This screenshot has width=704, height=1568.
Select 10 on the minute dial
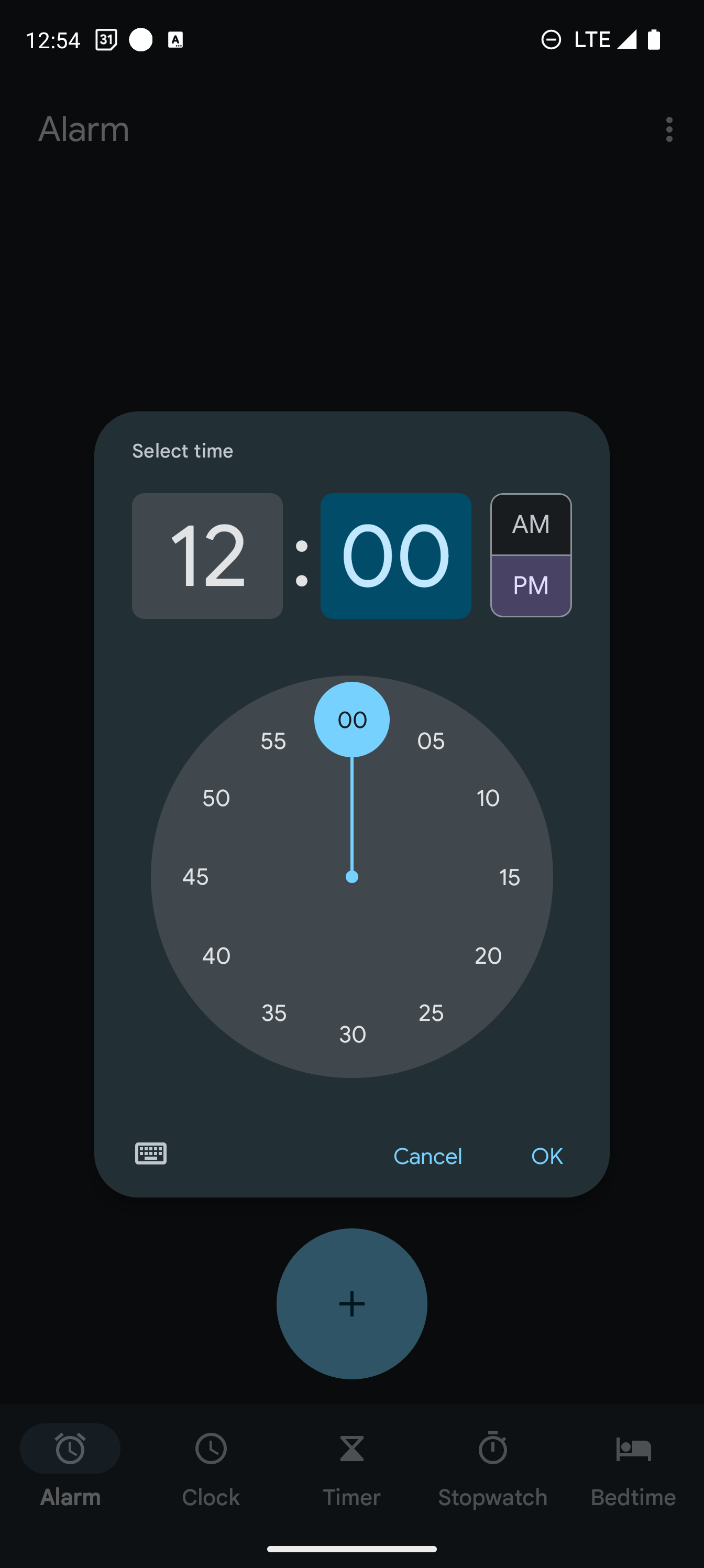point(488,798)
